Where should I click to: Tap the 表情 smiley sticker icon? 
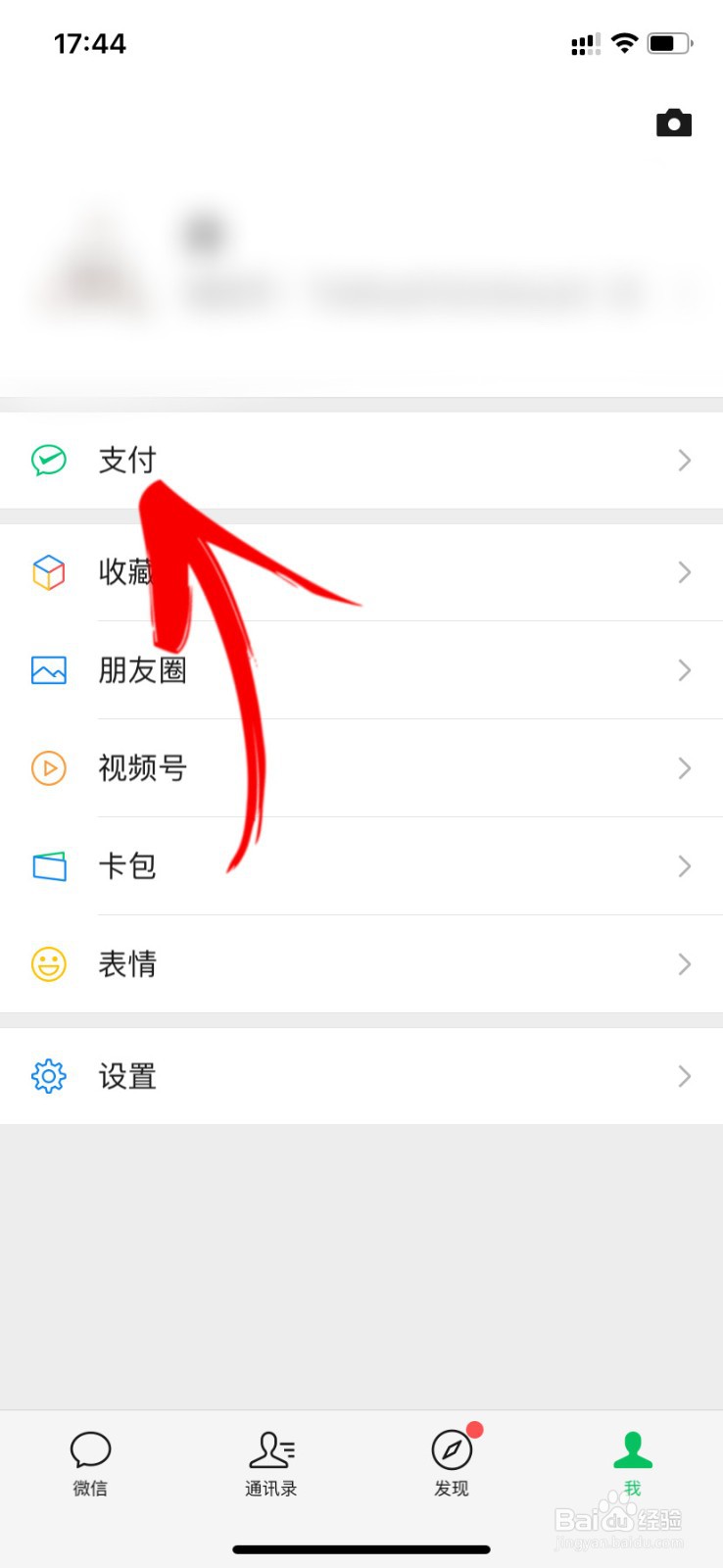[x=49, y=964]
